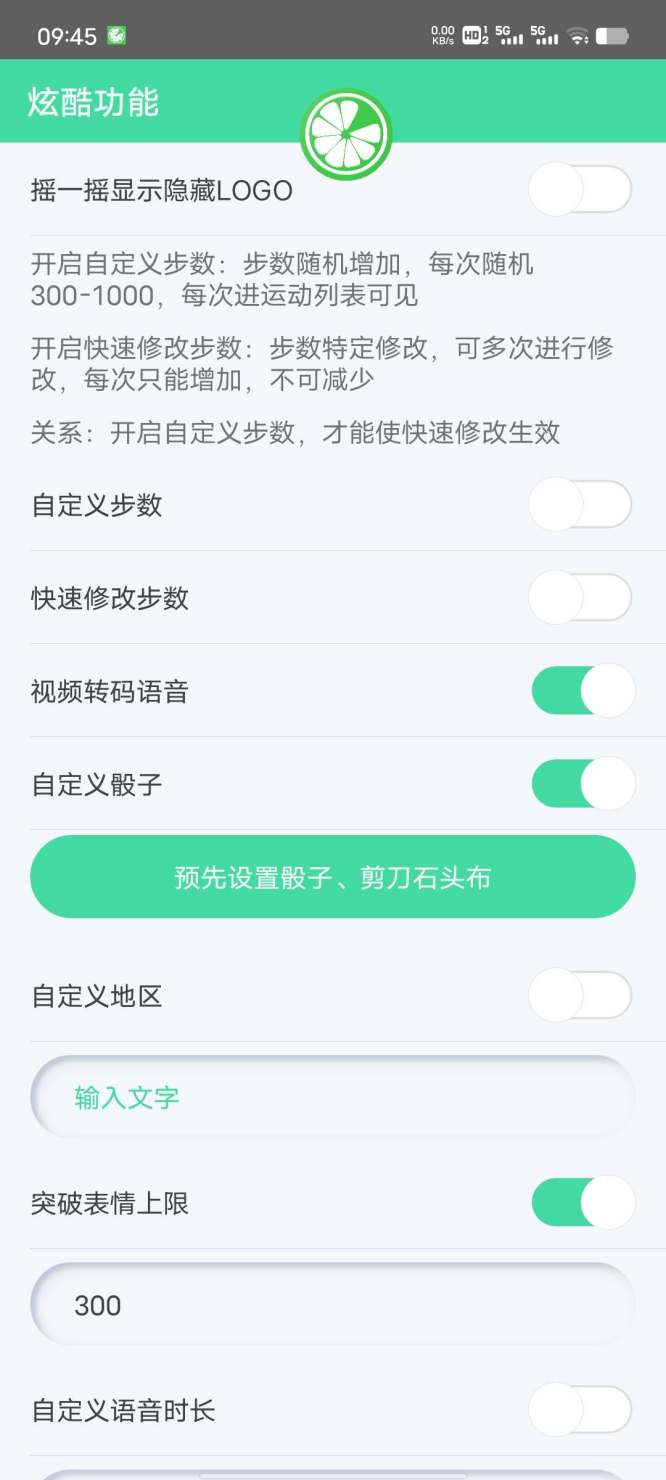
Task: Turn on 快速修改步数
Action: 580,598
